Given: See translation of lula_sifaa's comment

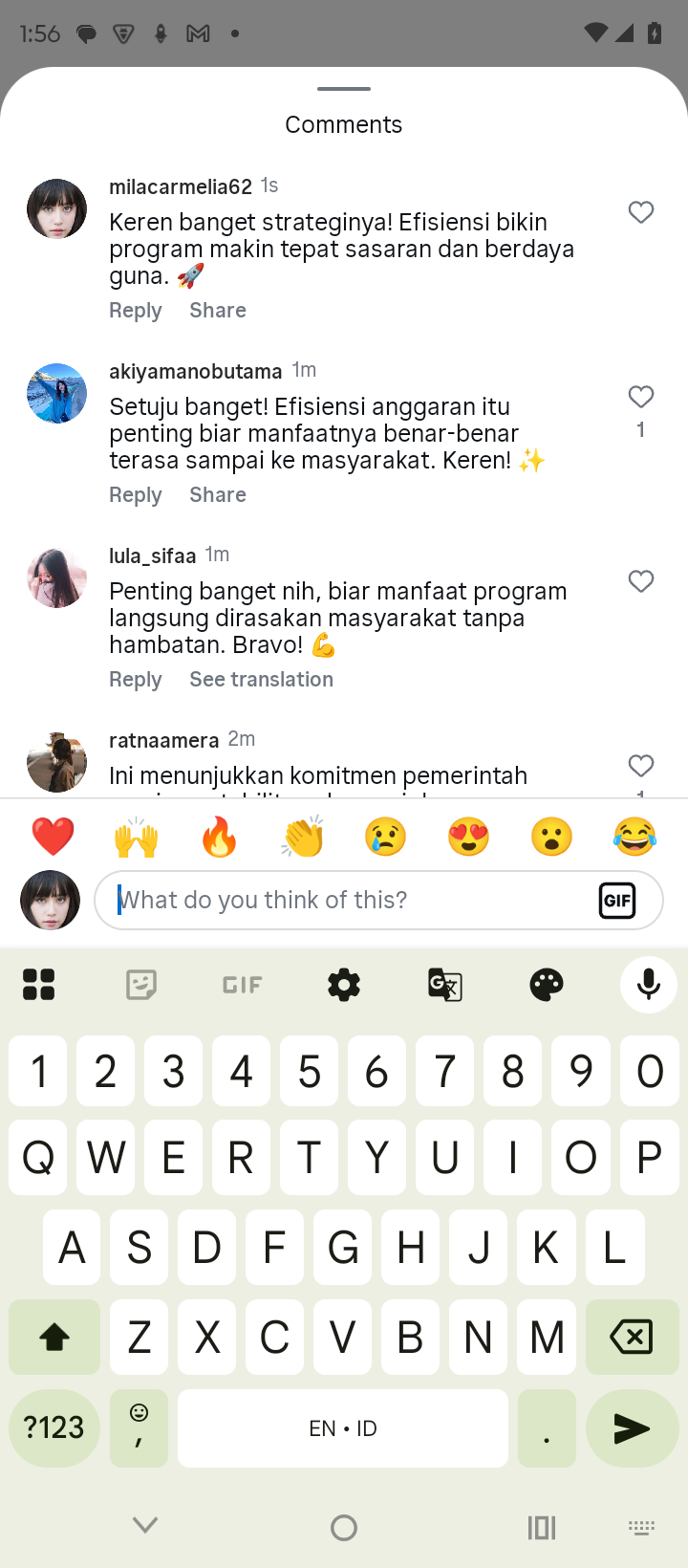Looking at the screenshot, I should (x=261, y=680).
